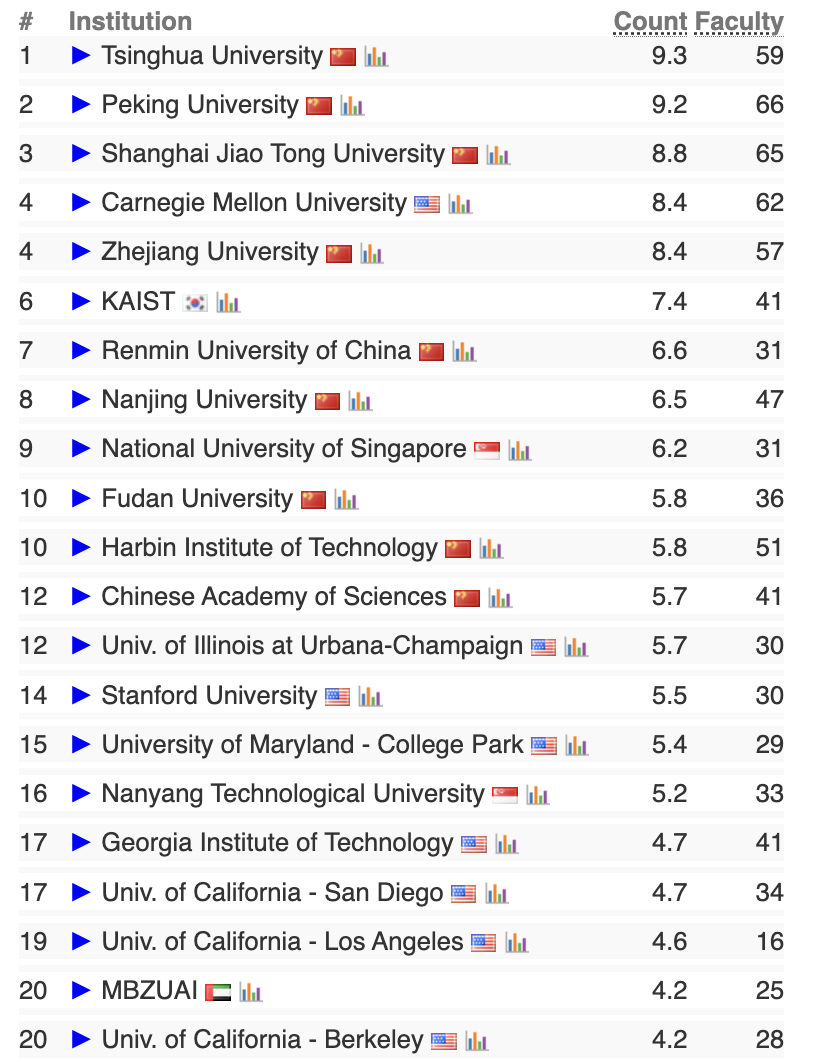
Task: Expand the KAIST faculty list
Action: coord(81,301)
